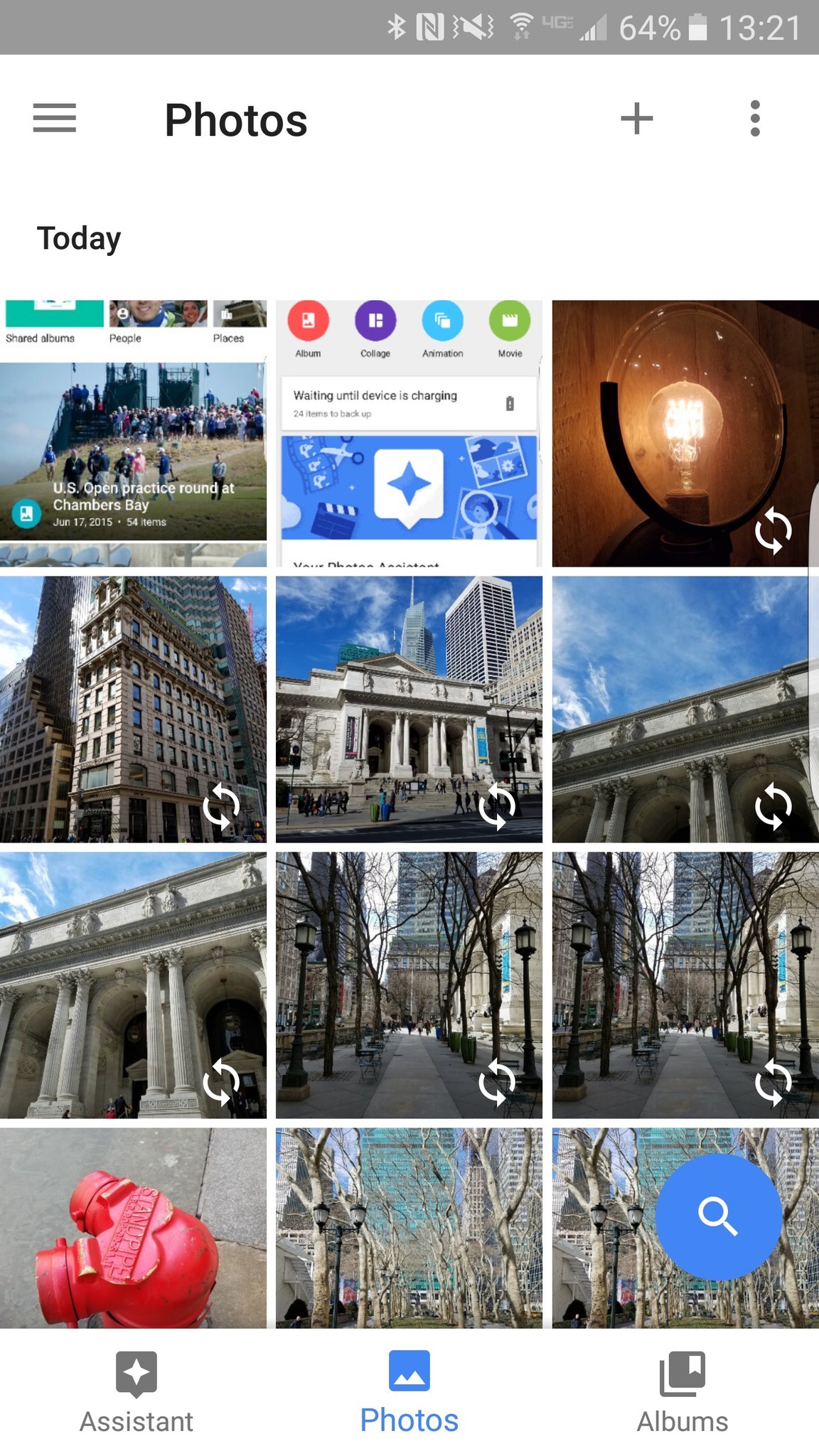
Task: Open the hamburger navigation drawer
Action: 54,118
